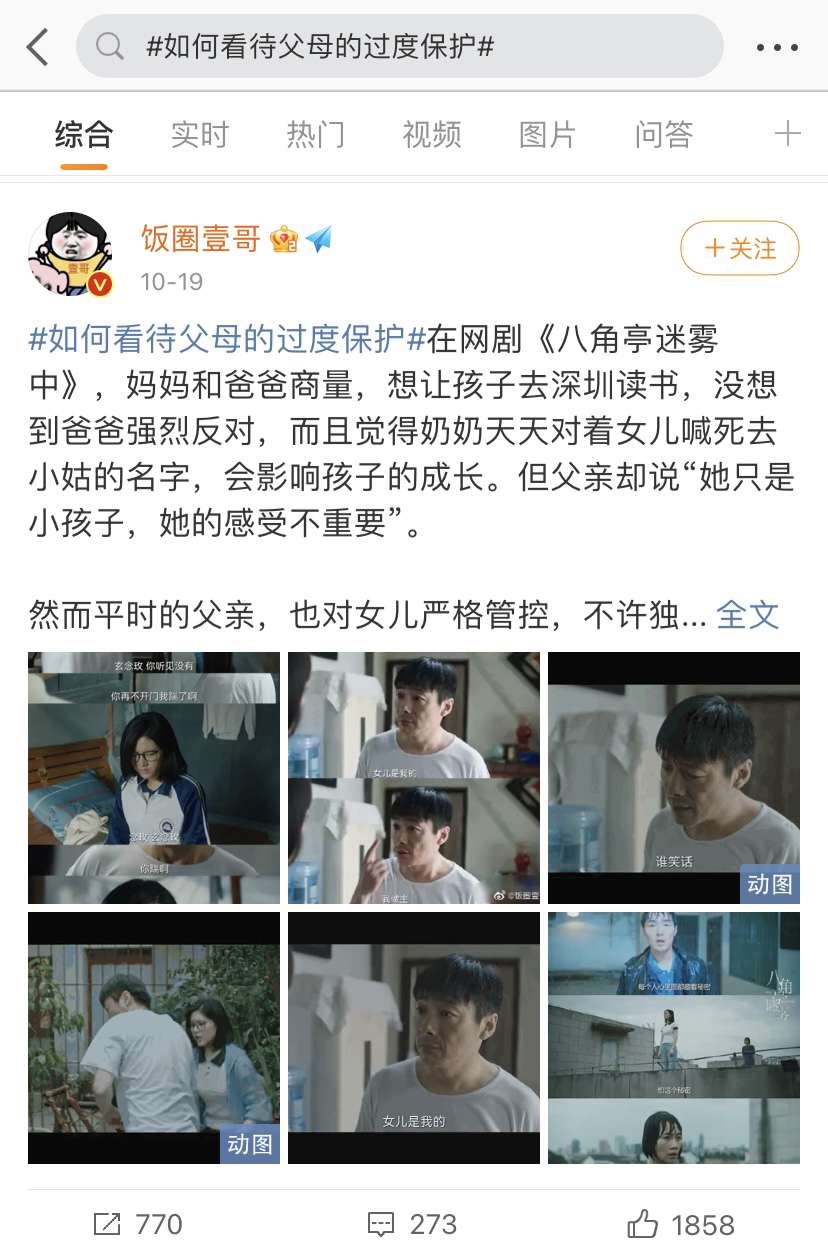828x1256 pixels.
Task: Tap the search box with the hashtag query
Action: click(400, 47)
